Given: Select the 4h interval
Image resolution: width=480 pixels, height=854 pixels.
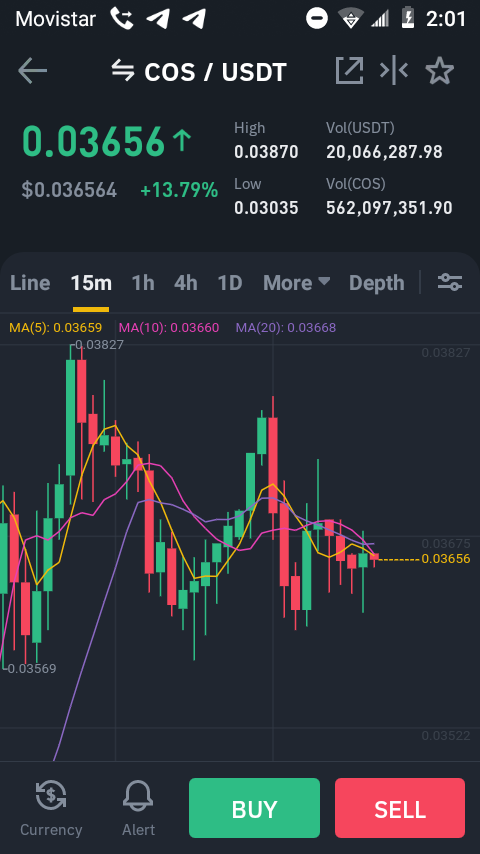Looking at the screenshot, I should coord(186,283).
